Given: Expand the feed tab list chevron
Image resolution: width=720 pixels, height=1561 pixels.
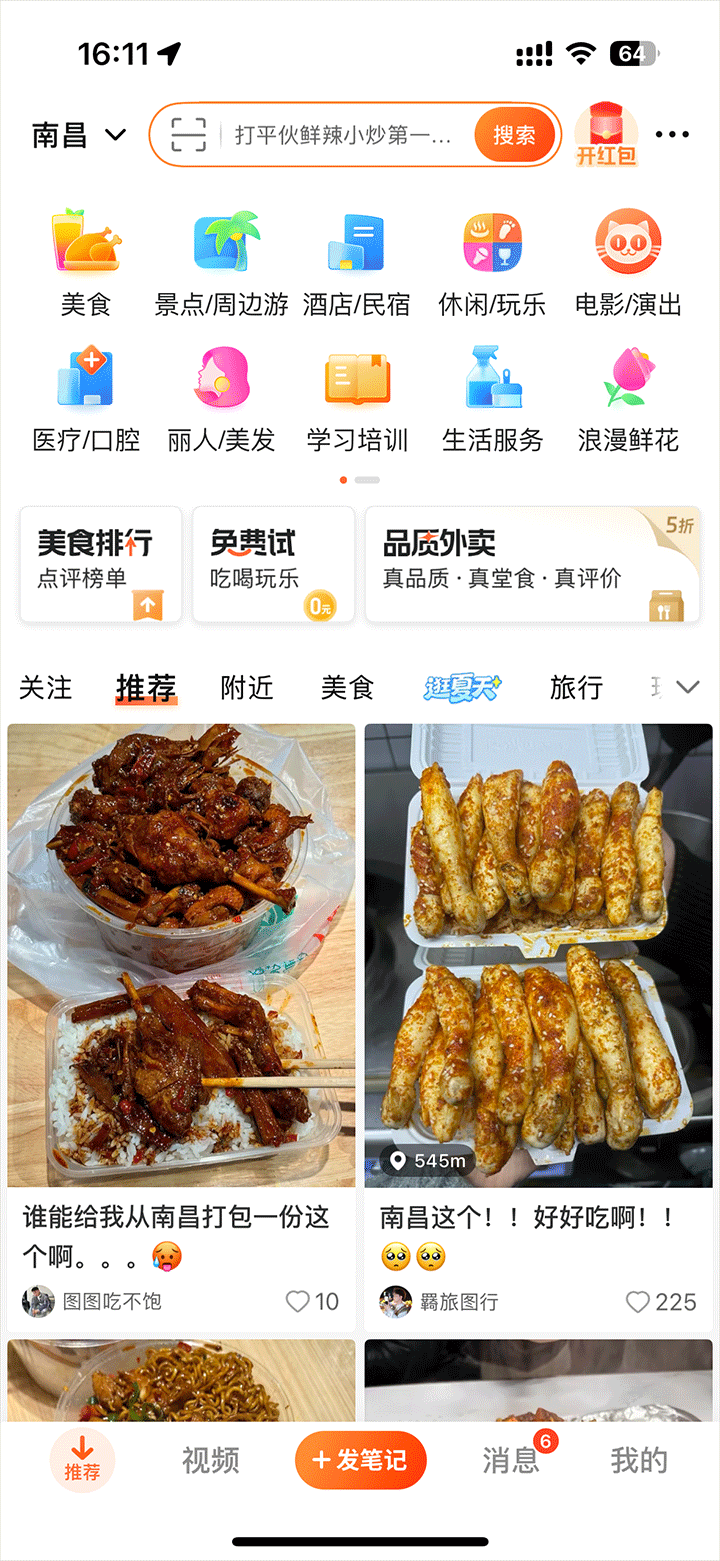Looking at the screenshot, I should pos(688,687).
